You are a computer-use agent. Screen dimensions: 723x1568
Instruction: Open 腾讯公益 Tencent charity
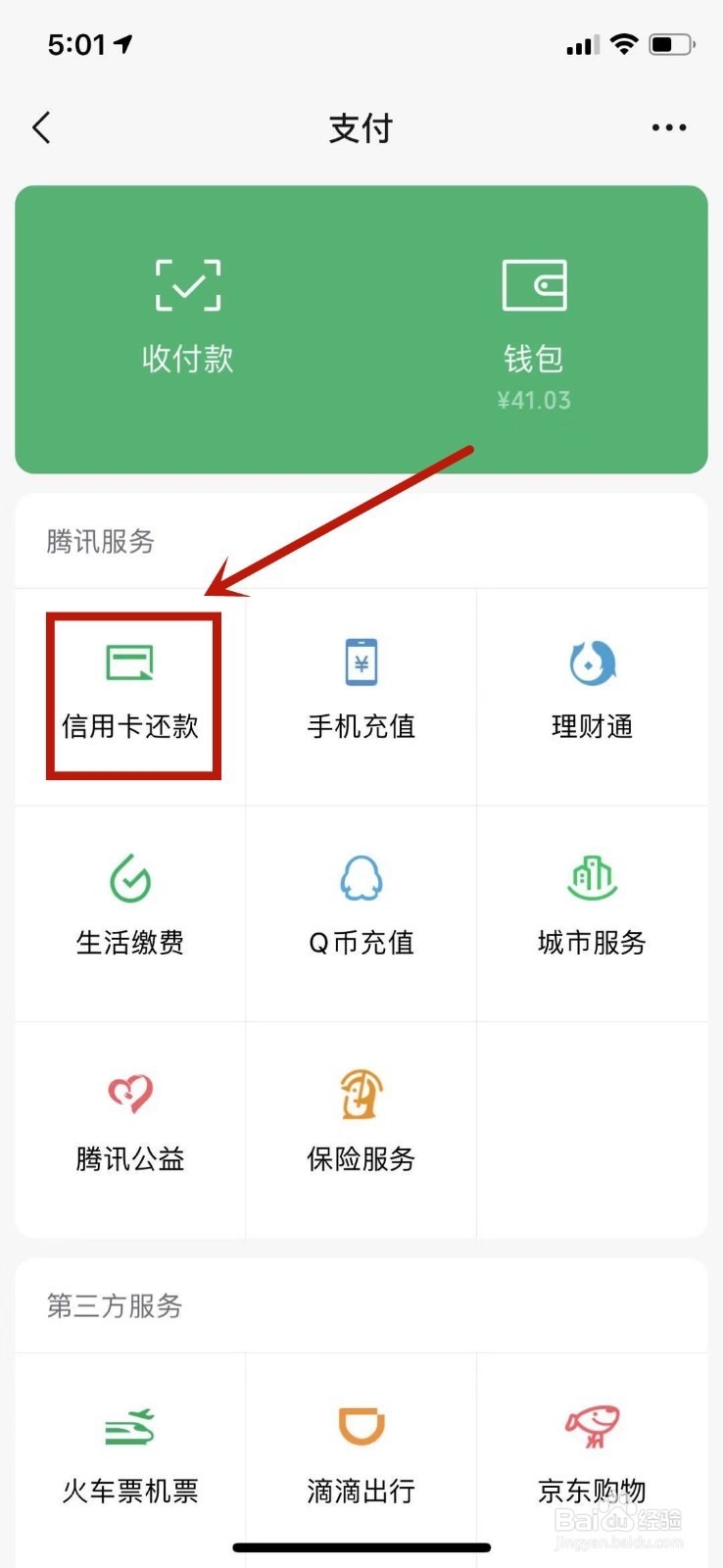pos(130,1122)
